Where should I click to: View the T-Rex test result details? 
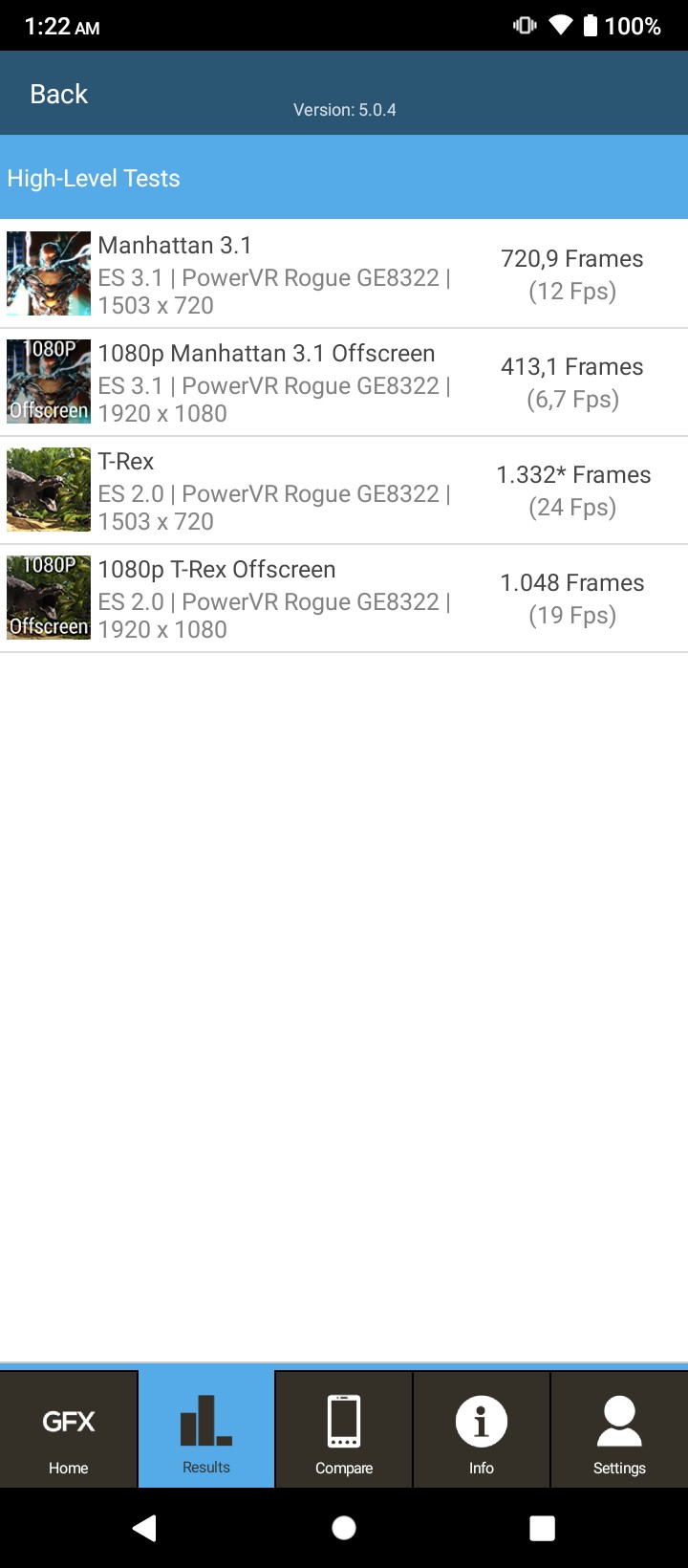click(344, 490)
